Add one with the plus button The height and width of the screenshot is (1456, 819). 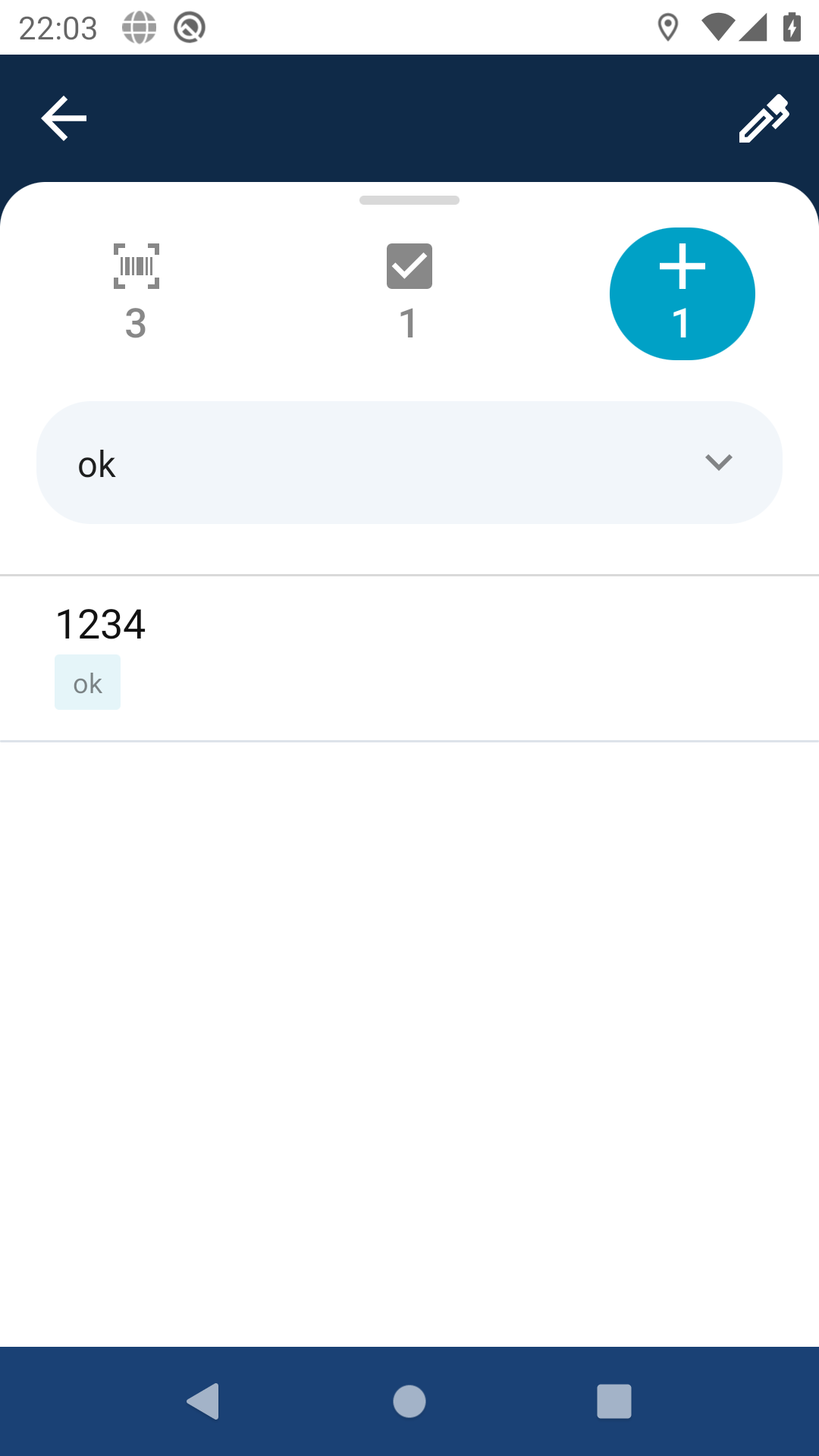coord(682,293)
